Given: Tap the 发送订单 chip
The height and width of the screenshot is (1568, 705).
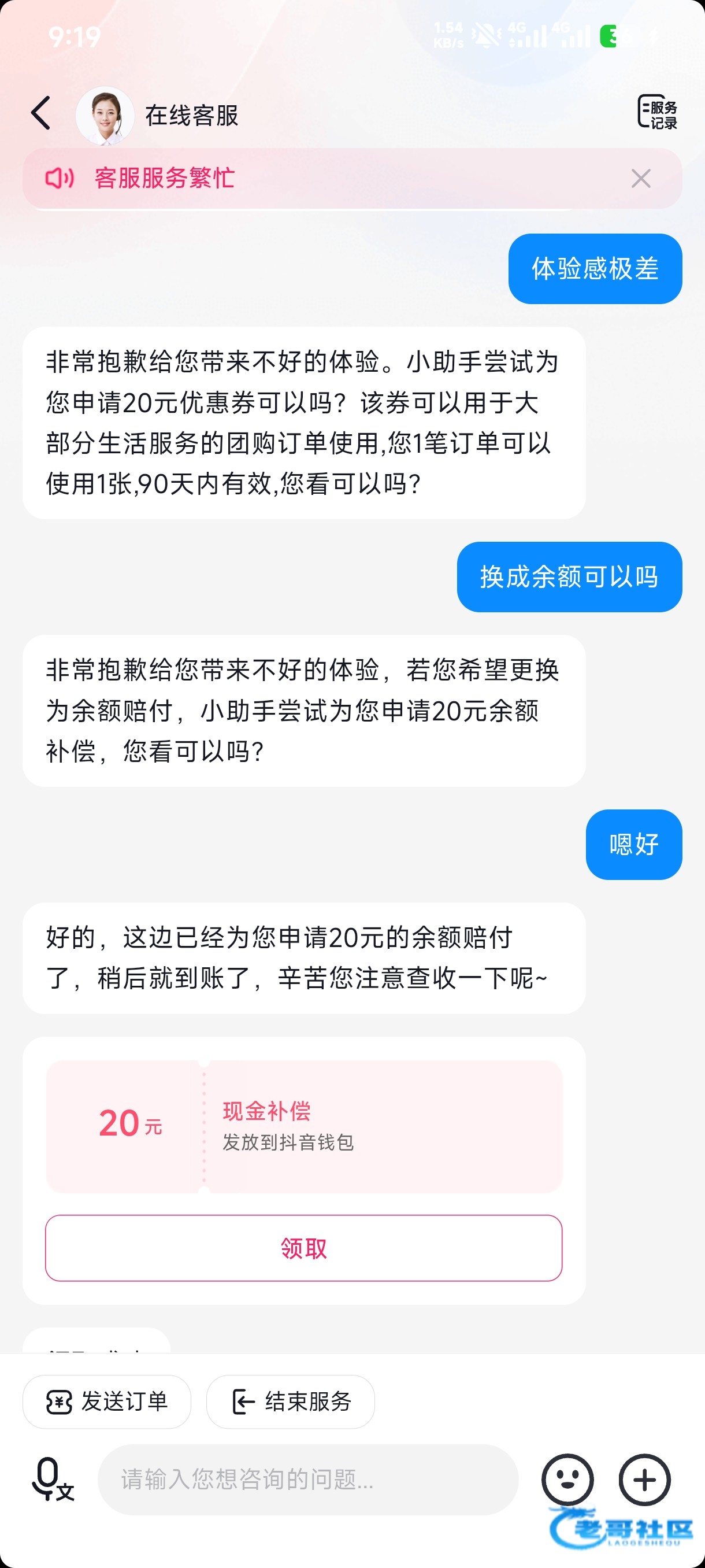Looking at the screenshot, I should point(107,1401).
